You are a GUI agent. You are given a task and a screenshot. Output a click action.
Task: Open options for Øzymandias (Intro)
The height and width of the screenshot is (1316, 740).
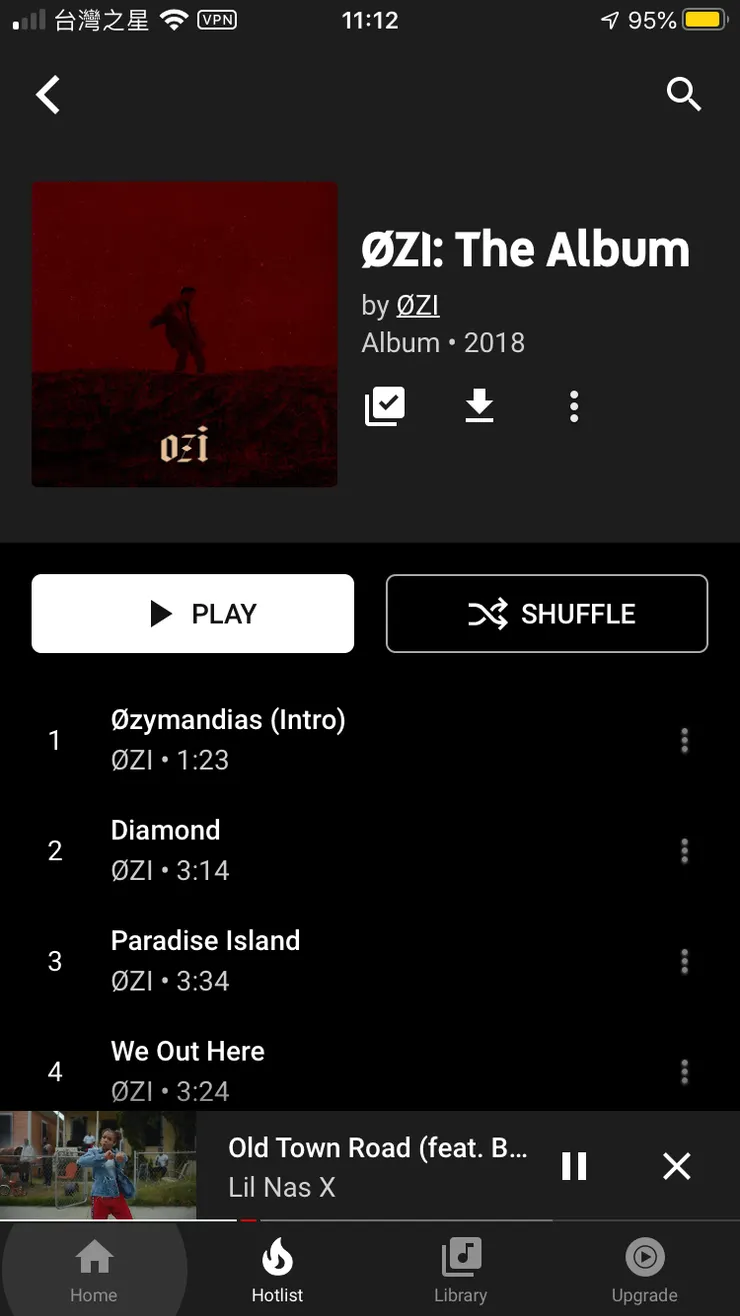(x=685, y=740)
